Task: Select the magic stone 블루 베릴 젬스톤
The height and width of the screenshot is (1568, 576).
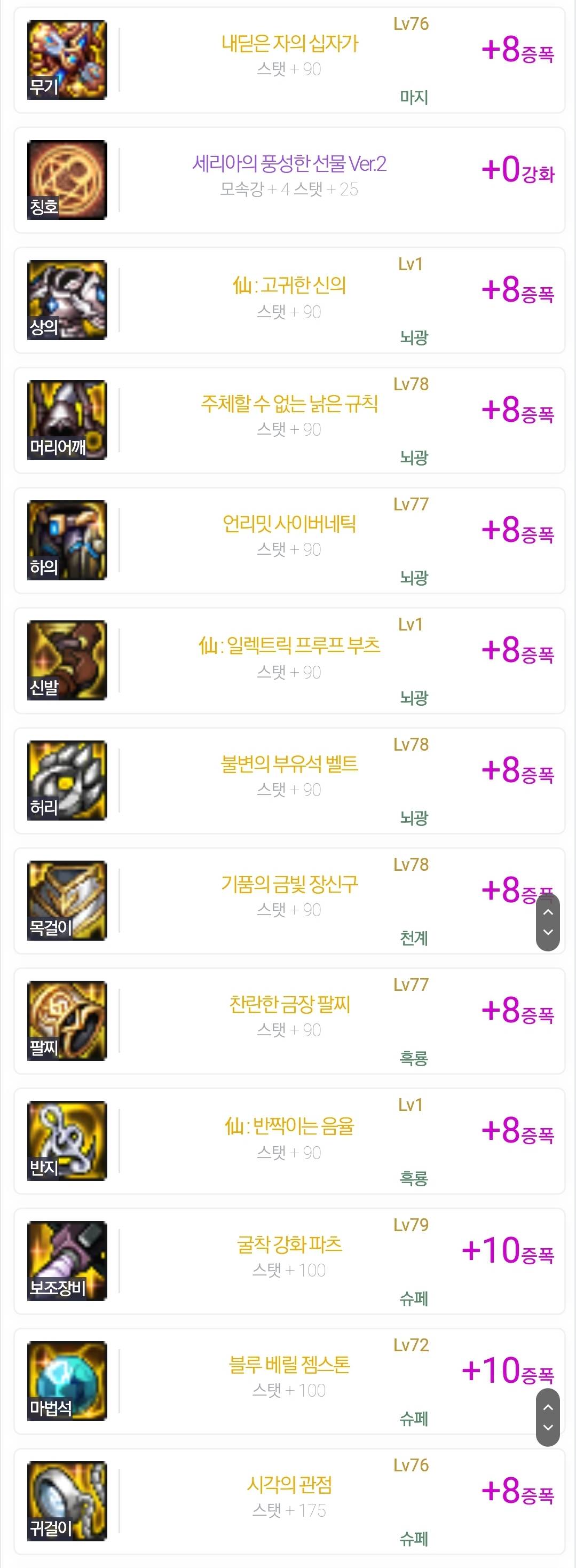Action: coord(289,1365)
